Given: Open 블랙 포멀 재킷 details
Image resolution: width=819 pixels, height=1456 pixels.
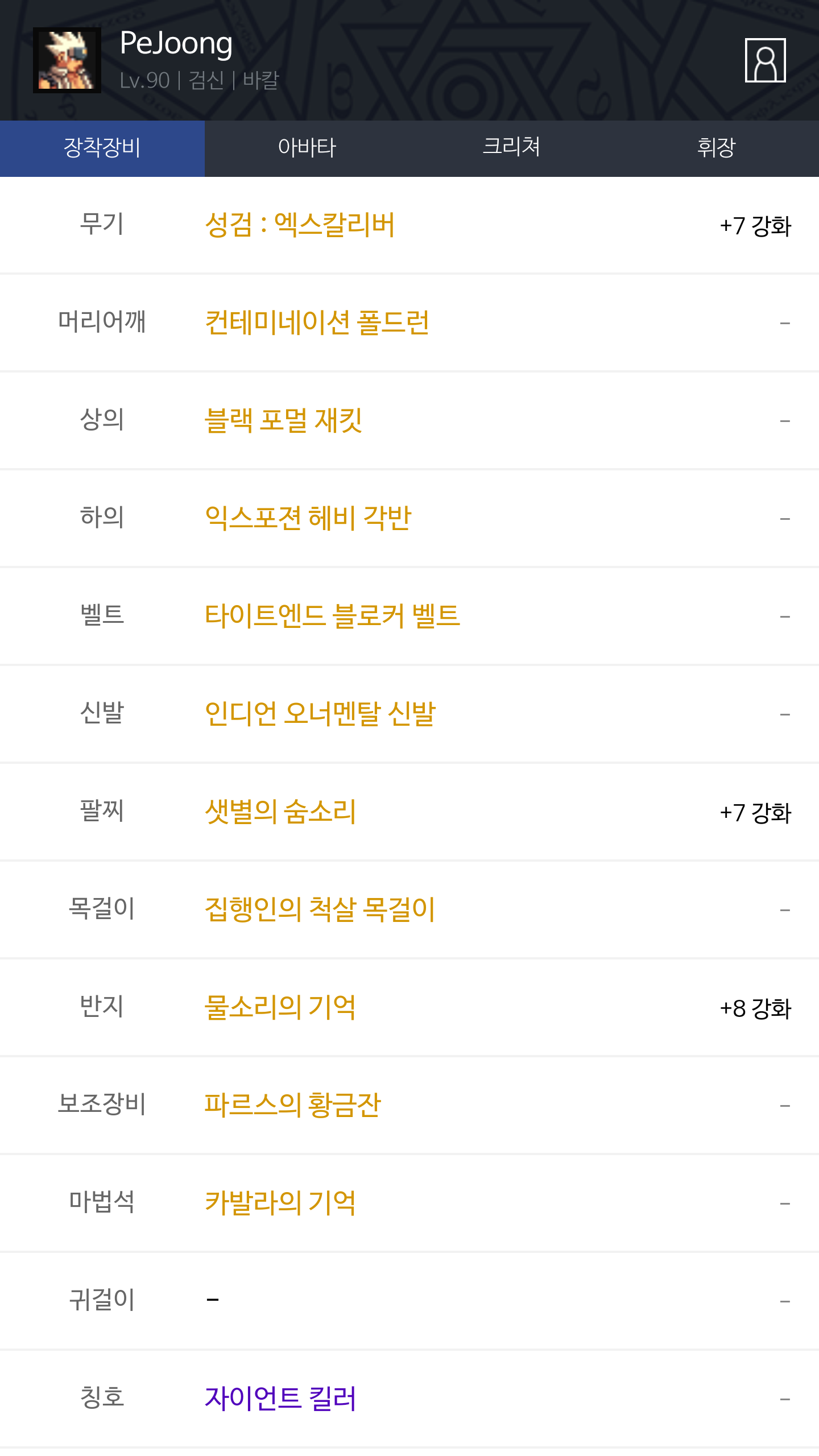Looking at the screenshot, I should coord(283,421).
